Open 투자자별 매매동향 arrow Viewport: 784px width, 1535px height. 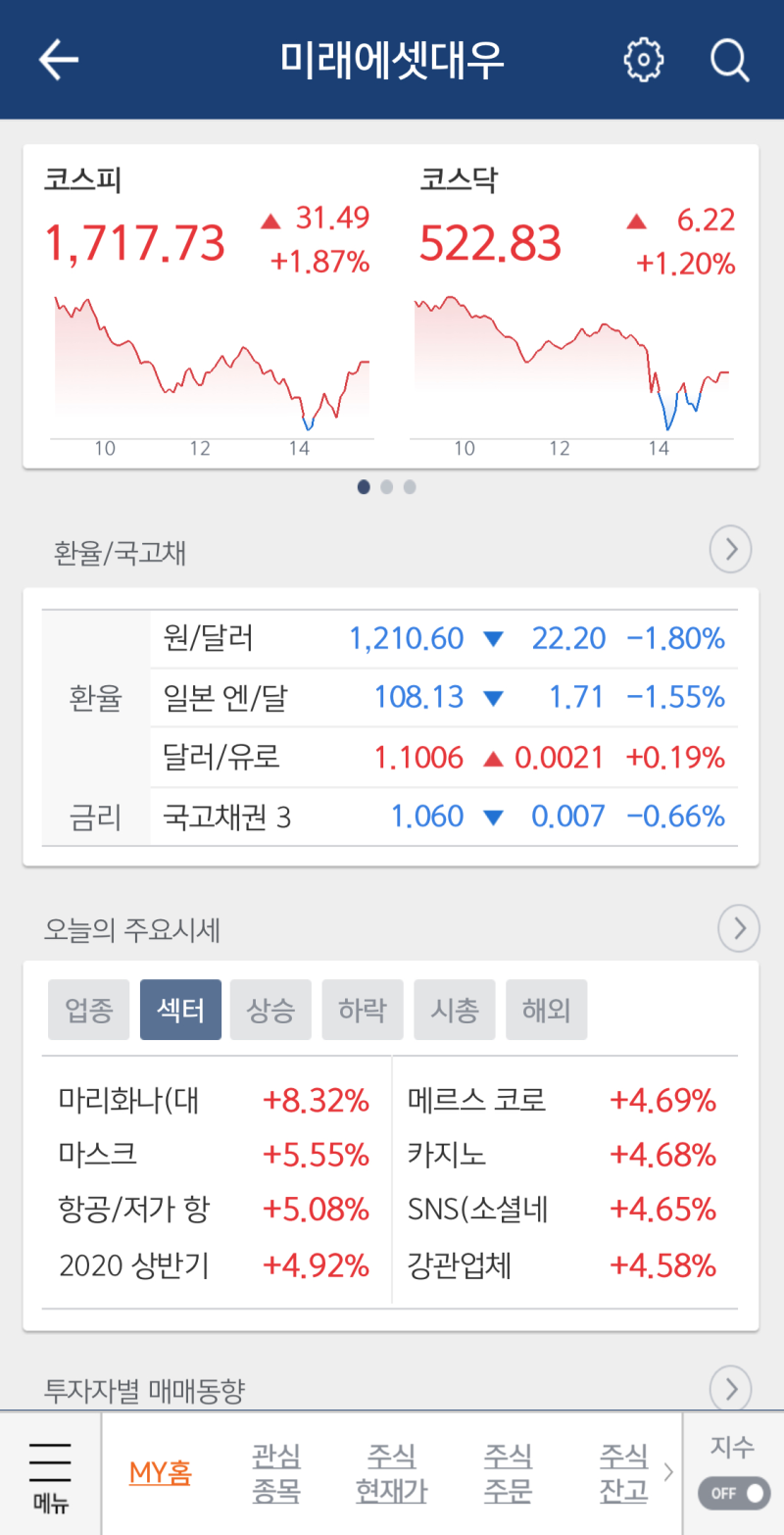click(x=730, y=1387)
